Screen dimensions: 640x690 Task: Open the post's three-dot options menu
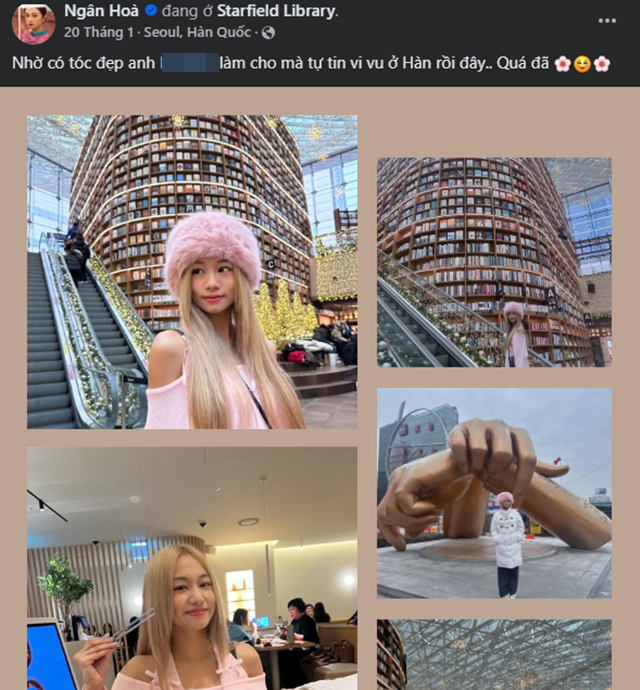[607, 20]
